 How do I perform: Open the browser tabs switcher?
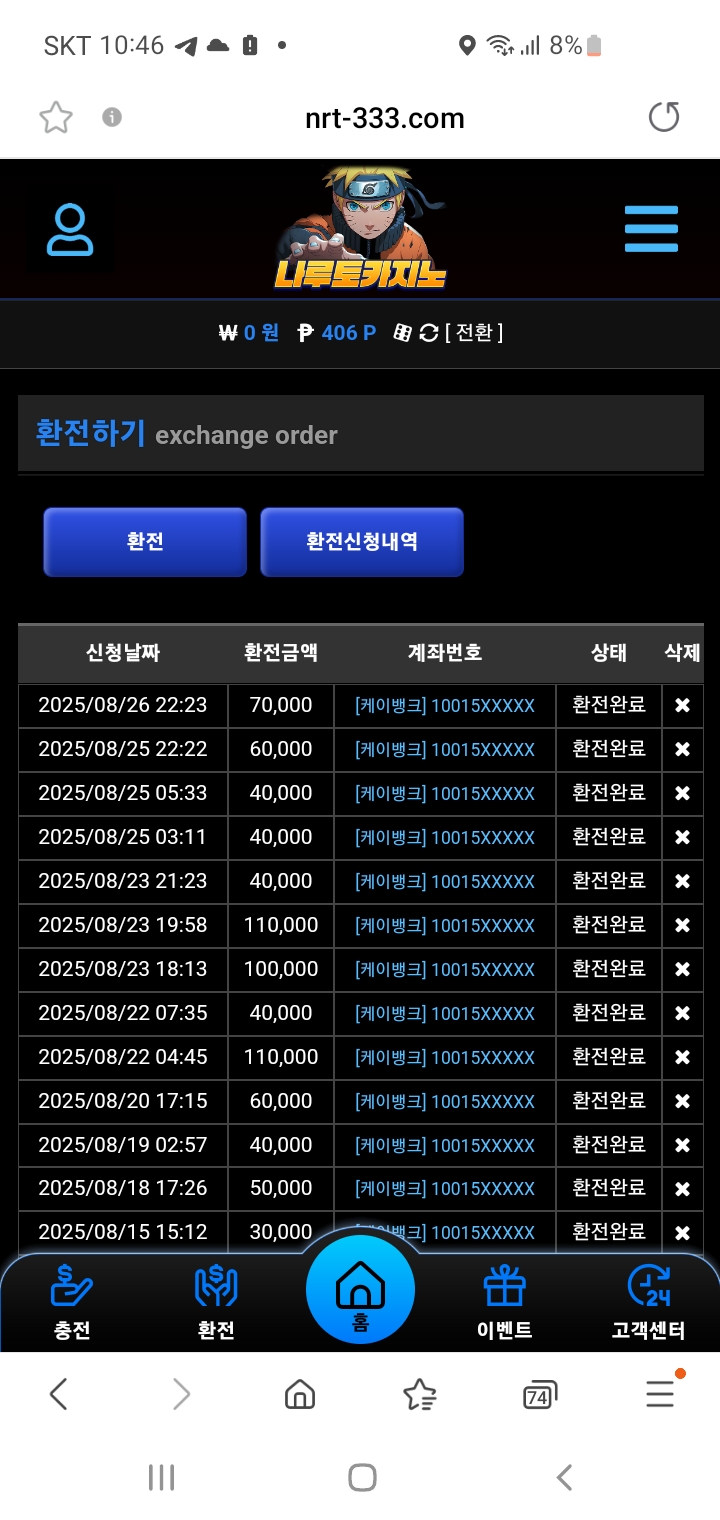[x=539, y=1394]
